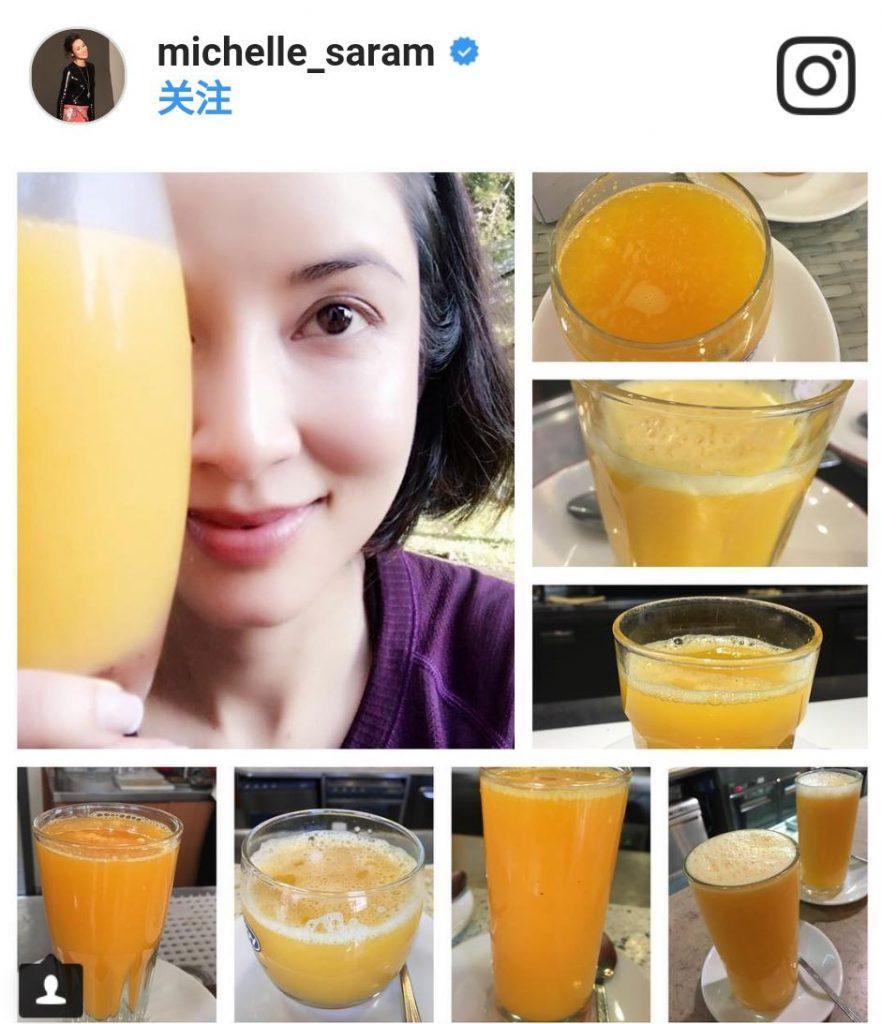This screenshot has height=1024, width=881.
Task: Open michelle_saram's profile picture
Action: pos(78,75)
